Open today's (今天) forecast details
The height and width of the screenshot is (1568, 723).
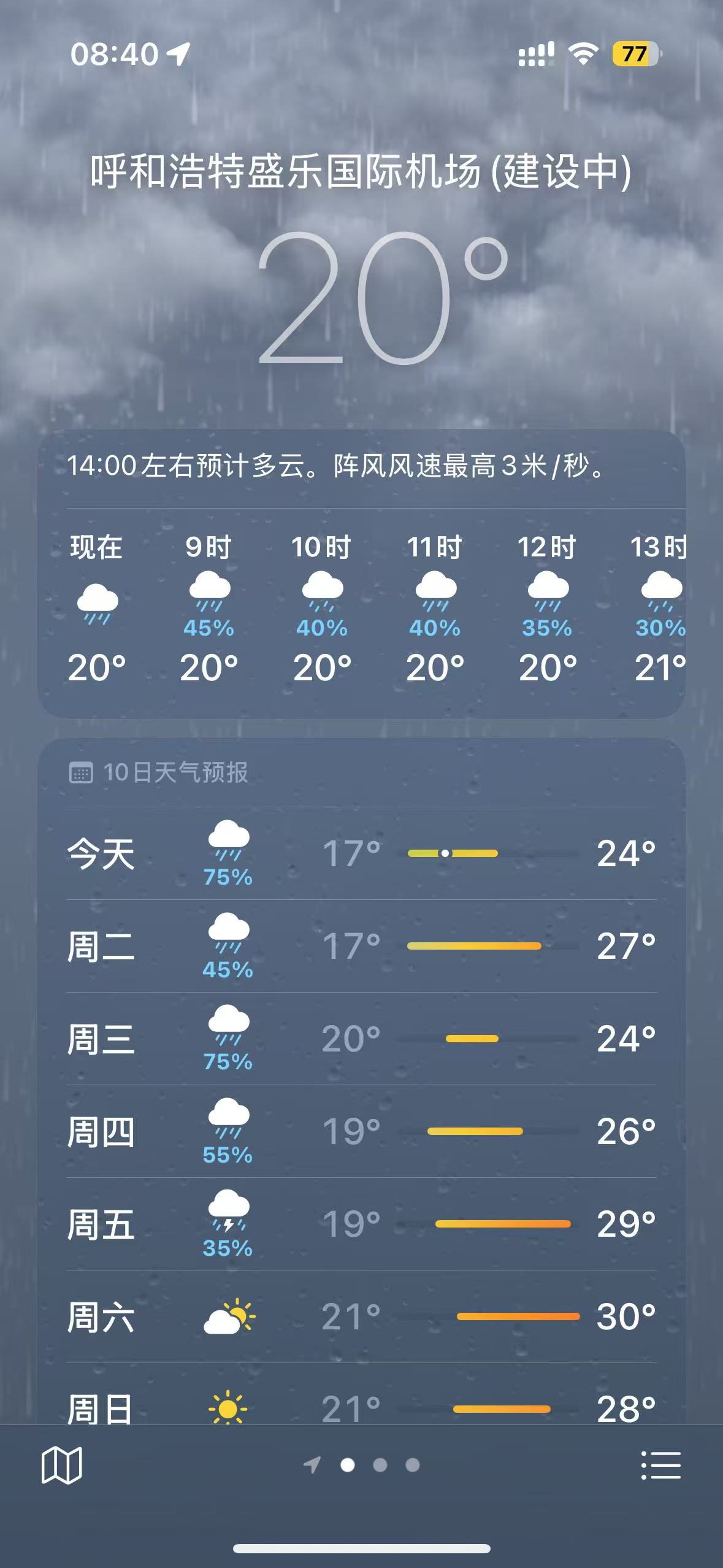(361, 853)
